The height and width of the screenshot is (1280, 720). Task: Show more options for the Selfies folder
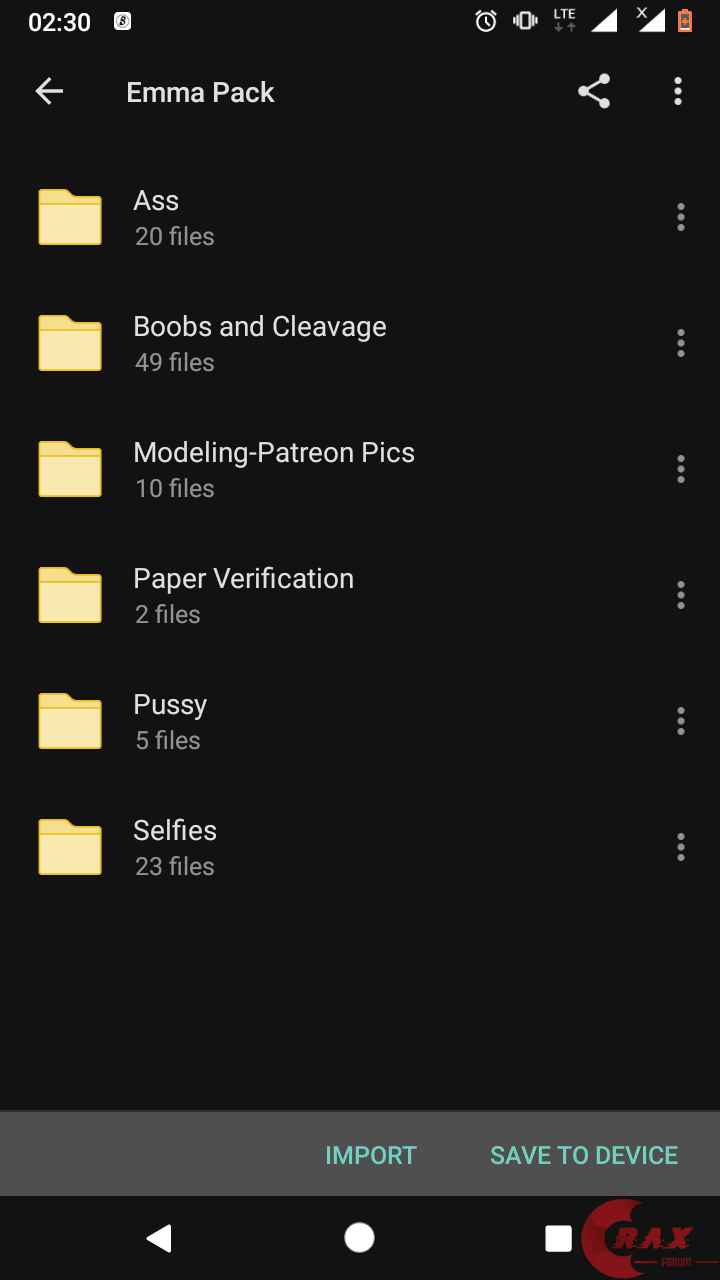pyautogui.click(x=681, y=847)
